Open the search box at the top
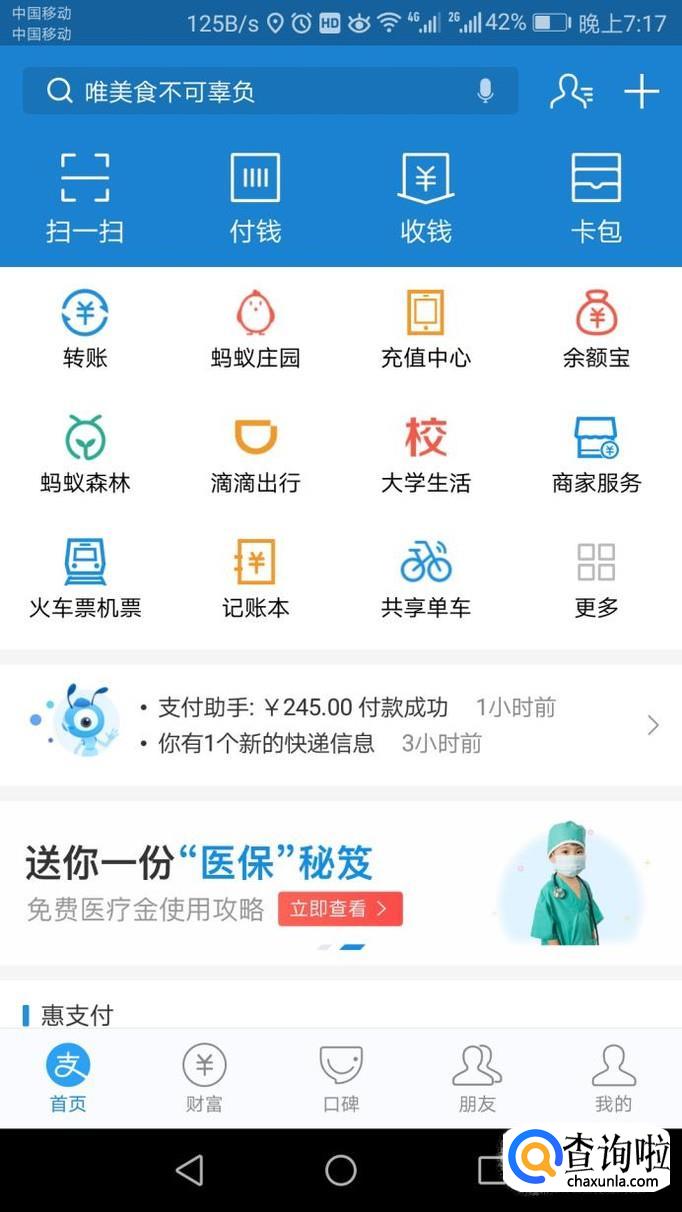This screenshot has width=682, height=1212. [250, 92]
